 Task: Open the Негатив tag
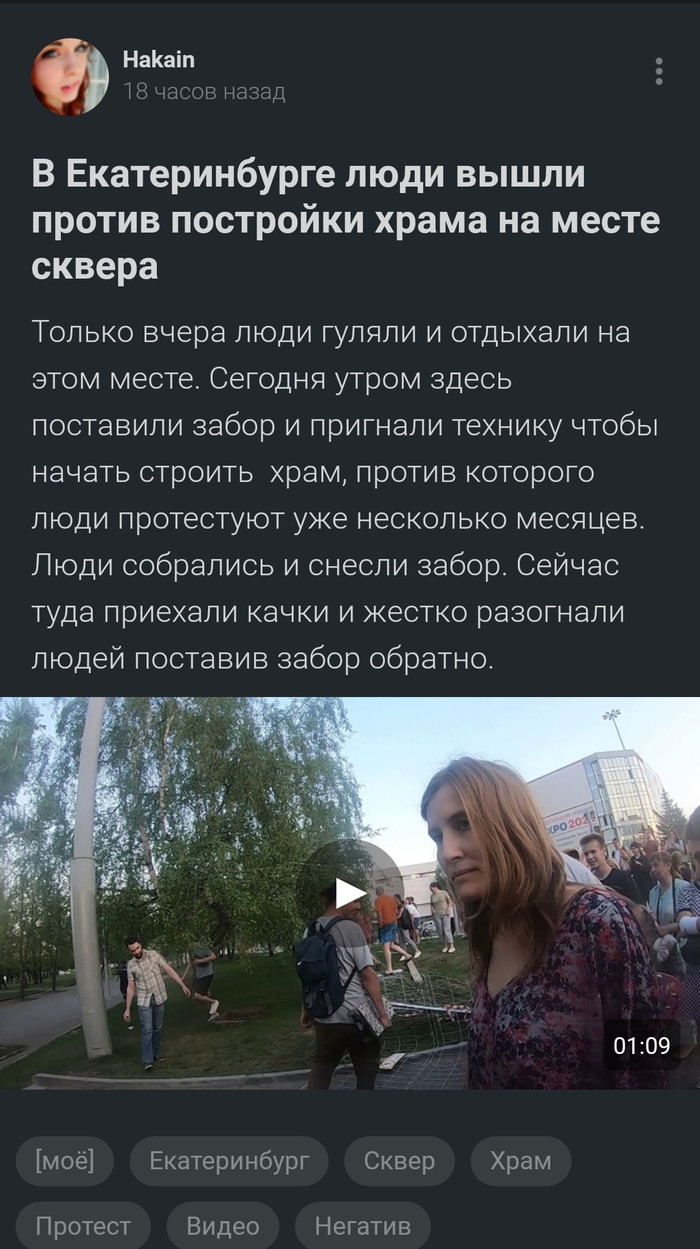click(362, 1226)
